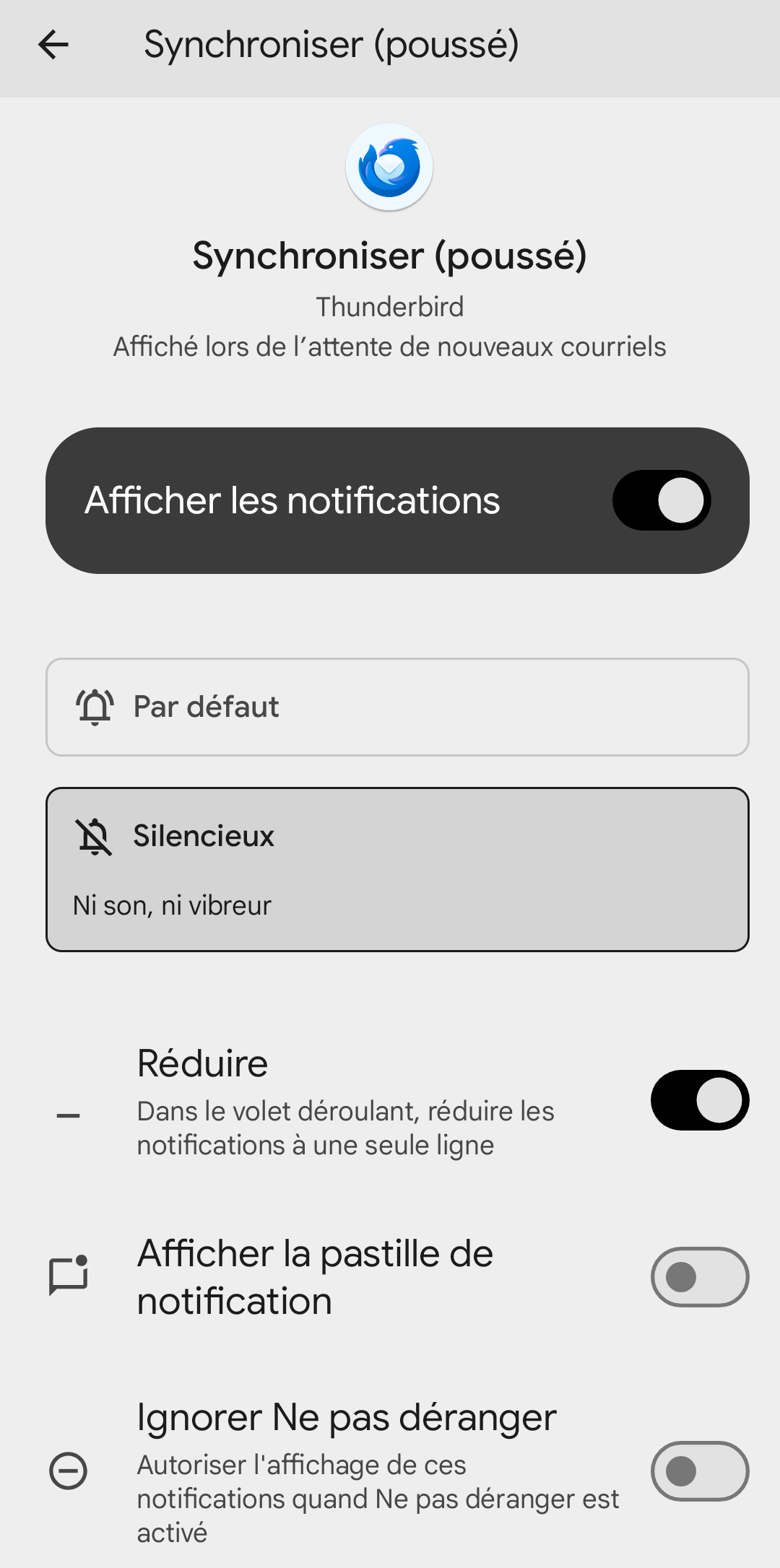Tap the Synchroniser (poussé) header title
780x1568 pixels.
point(332,45)
